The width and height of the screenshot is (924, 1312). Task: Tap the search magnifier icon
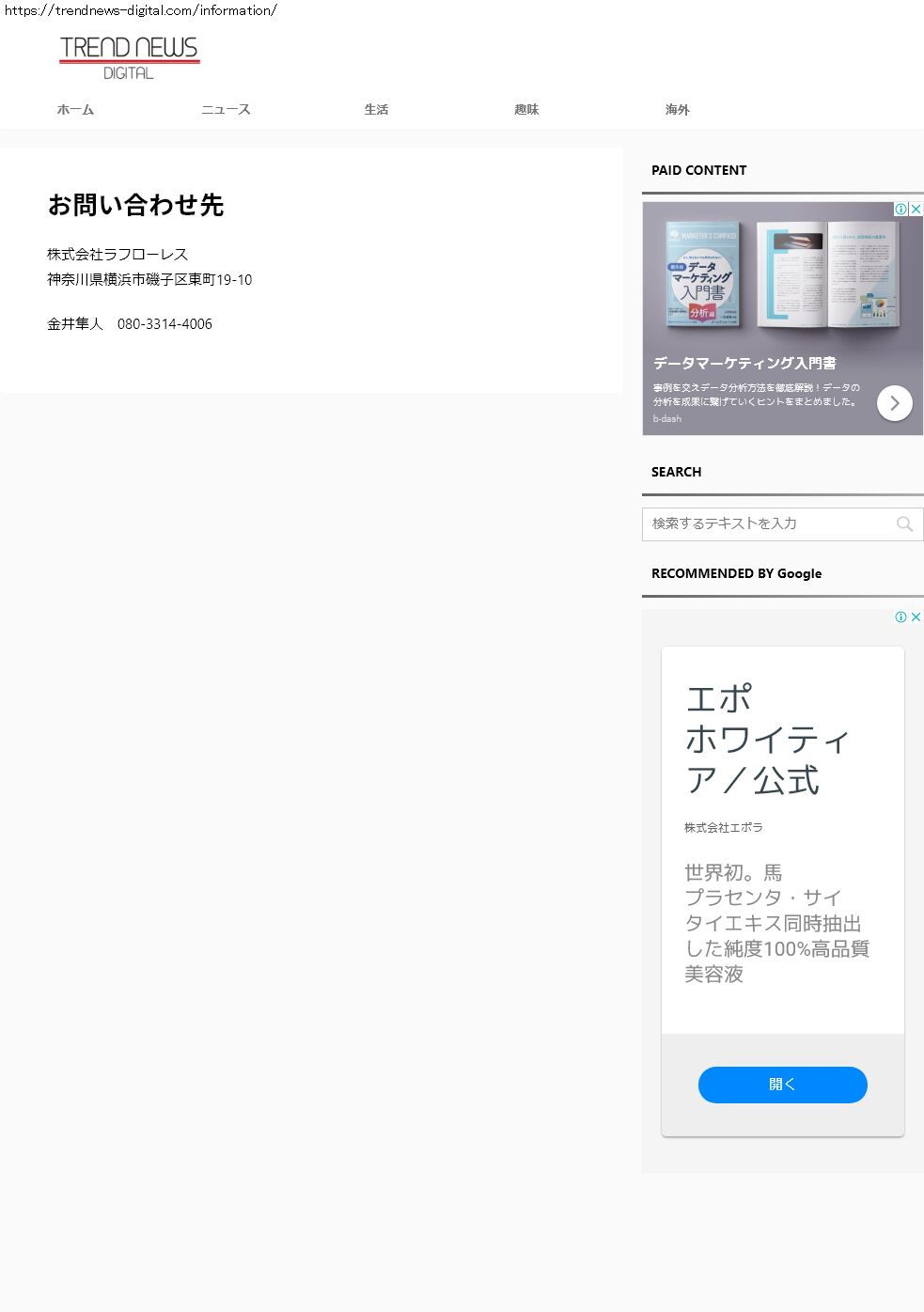(x=904, y=524)
